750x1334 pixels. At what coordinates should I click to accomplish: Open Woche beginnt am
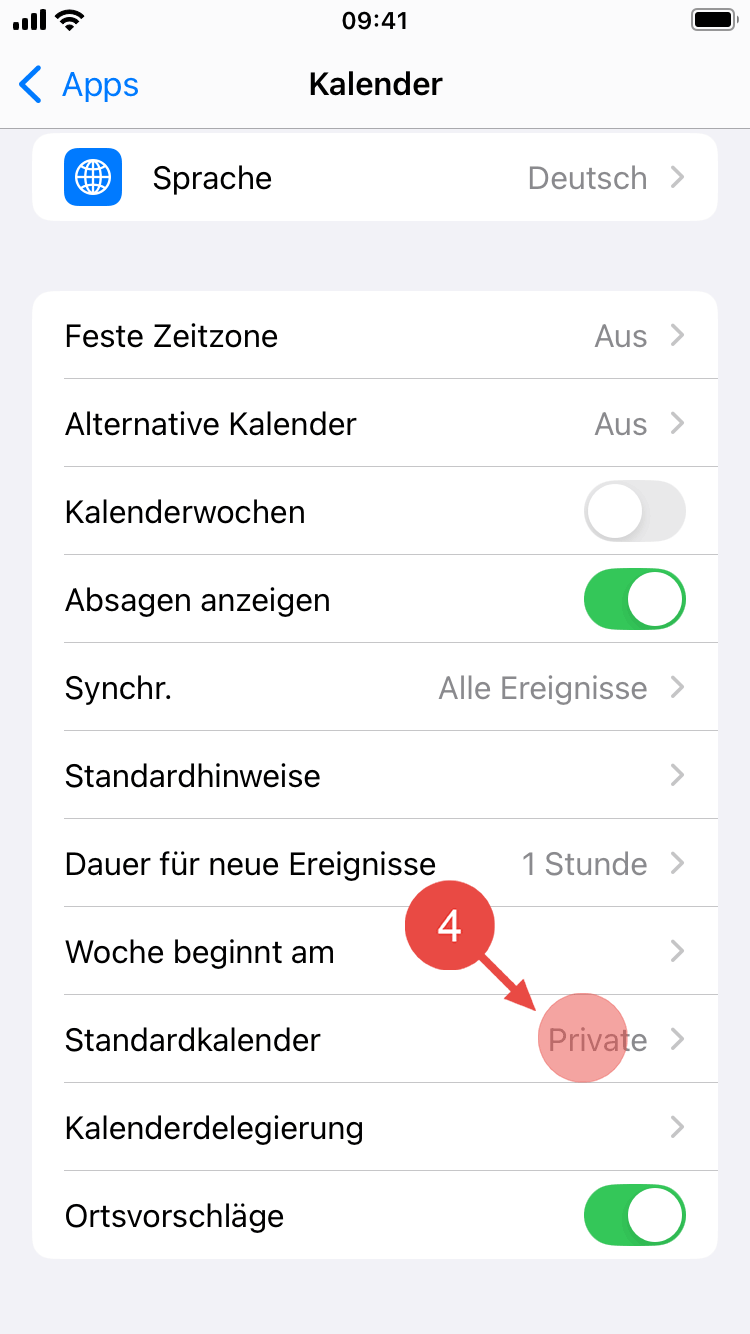click(x=375, y=952)
